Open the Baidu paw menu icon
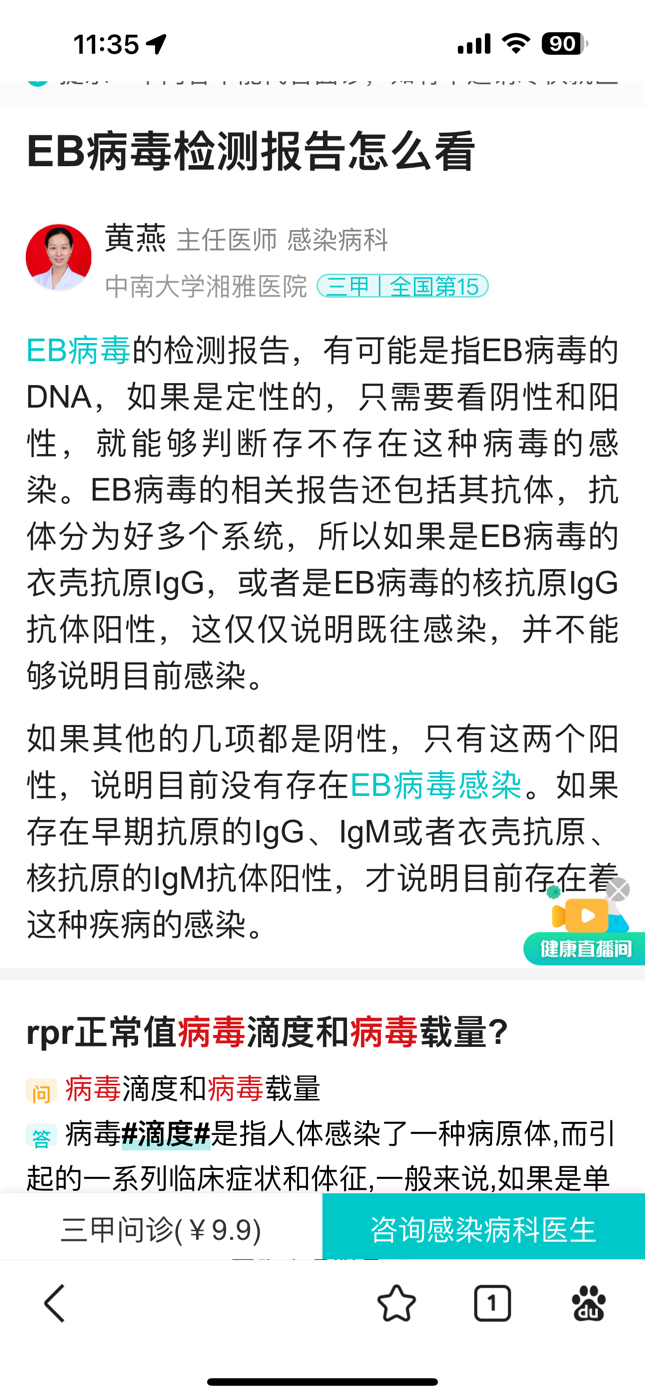 pyautogui.click(x=589, y=1303)
